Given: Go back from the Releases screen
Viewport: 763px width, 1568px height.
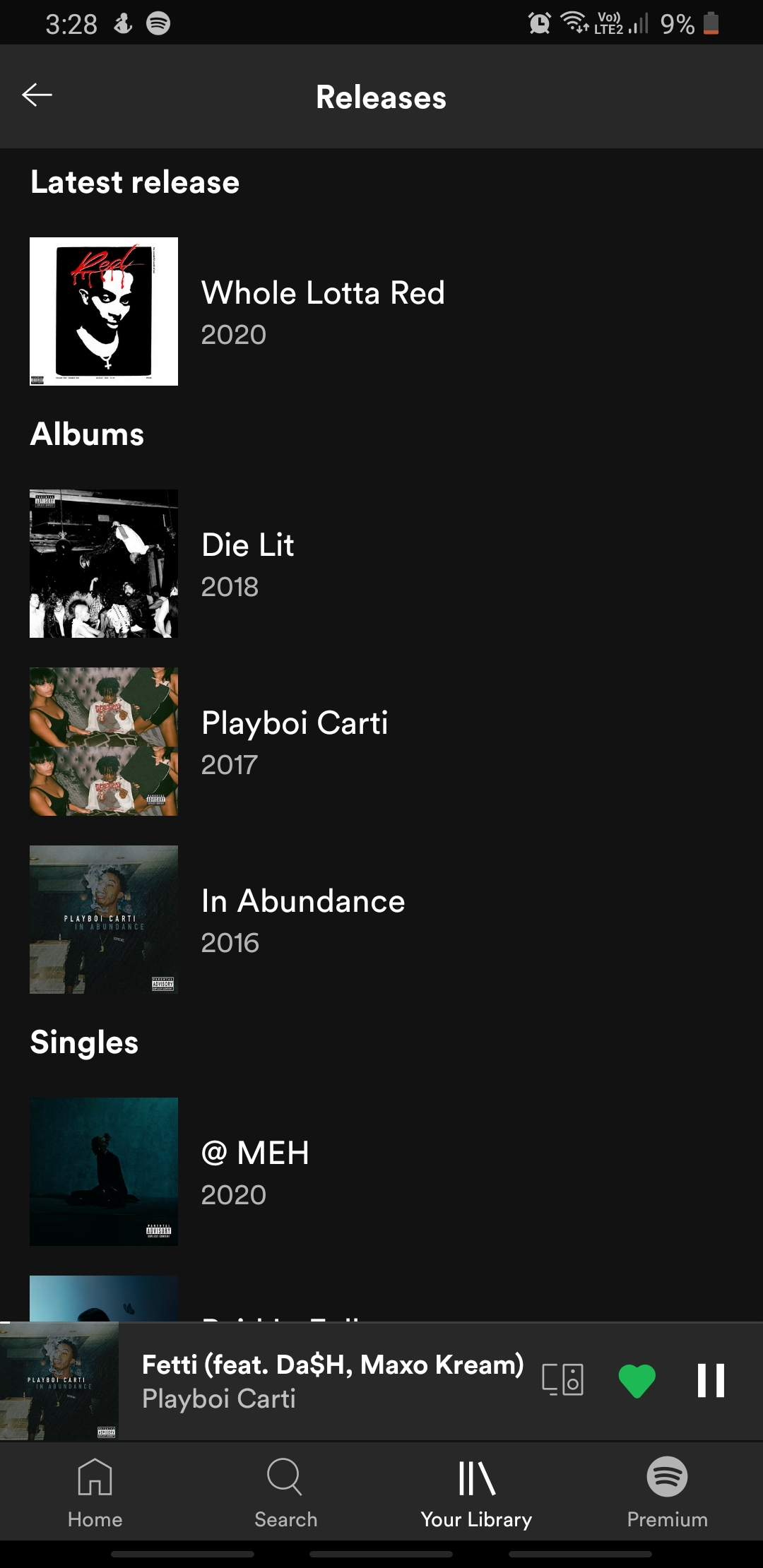Looking at the screenshot, I should 37,95.
